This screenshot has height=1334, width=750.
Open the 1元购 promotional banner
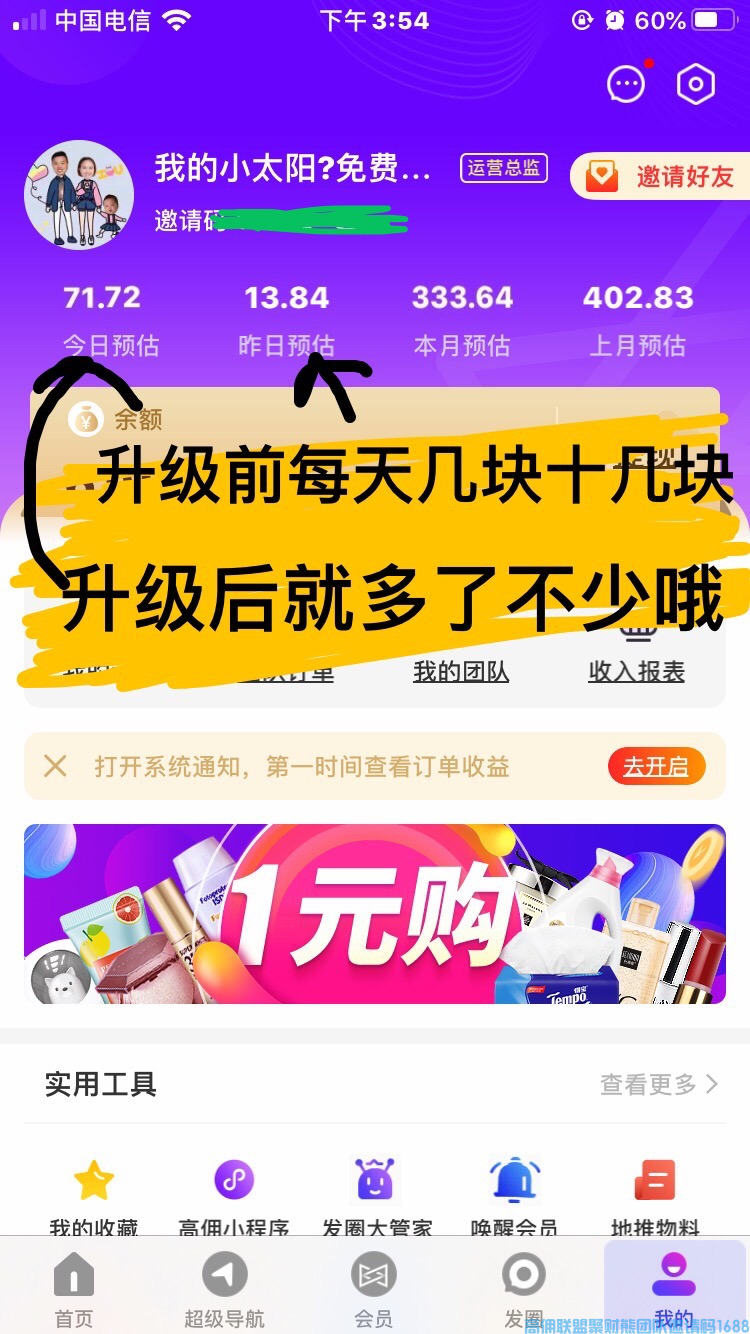(375, 914)
